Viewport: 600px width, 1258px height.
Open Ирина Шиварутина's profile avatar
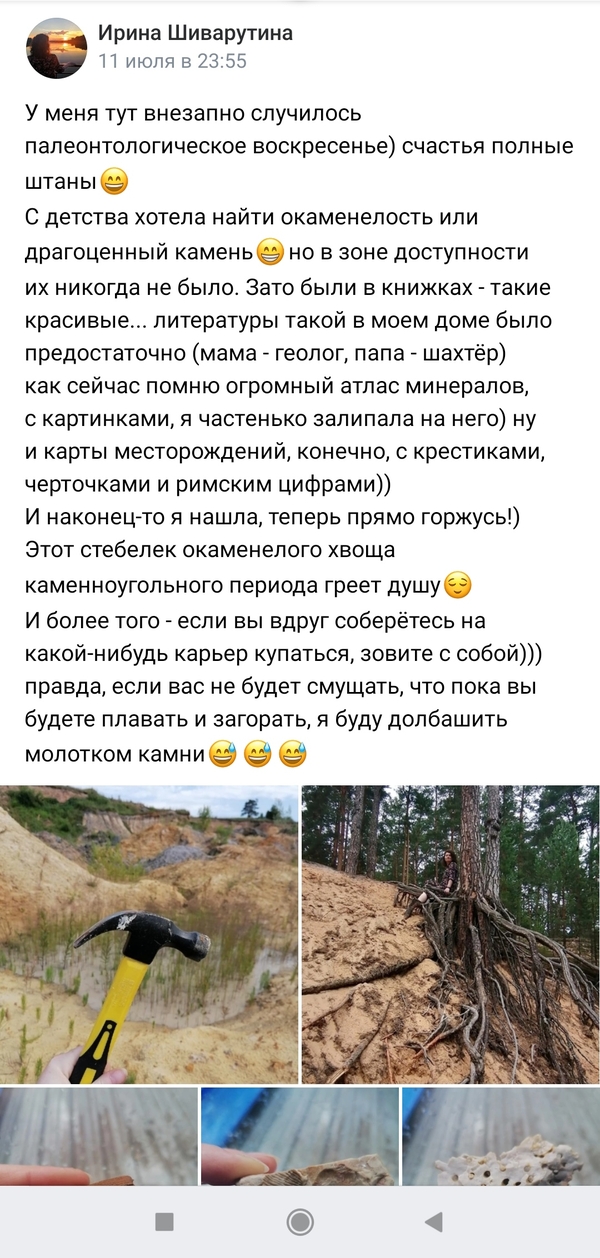[x=55, y=48]
